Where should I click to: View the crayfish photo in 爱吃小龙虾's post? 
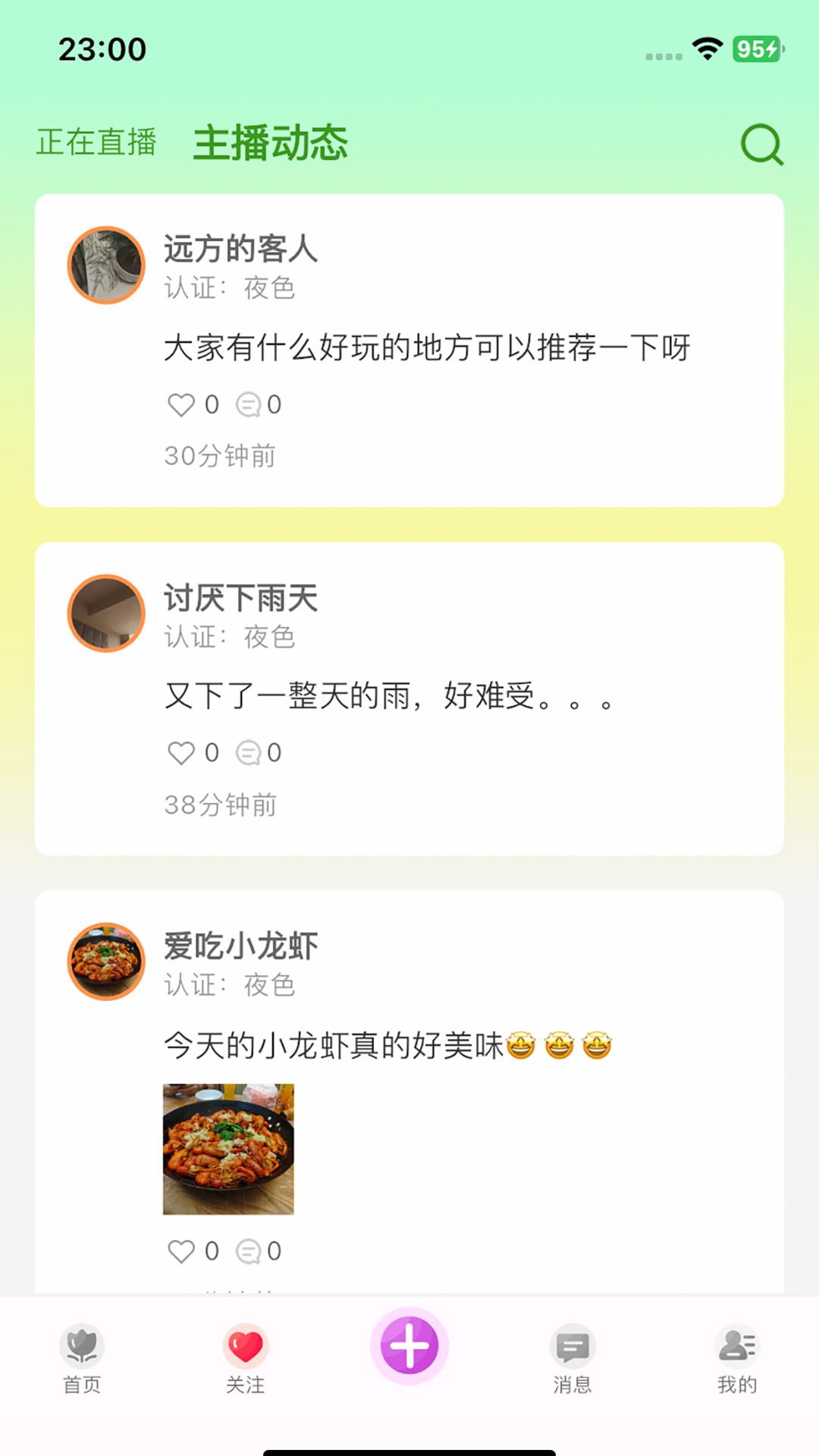228,1149
